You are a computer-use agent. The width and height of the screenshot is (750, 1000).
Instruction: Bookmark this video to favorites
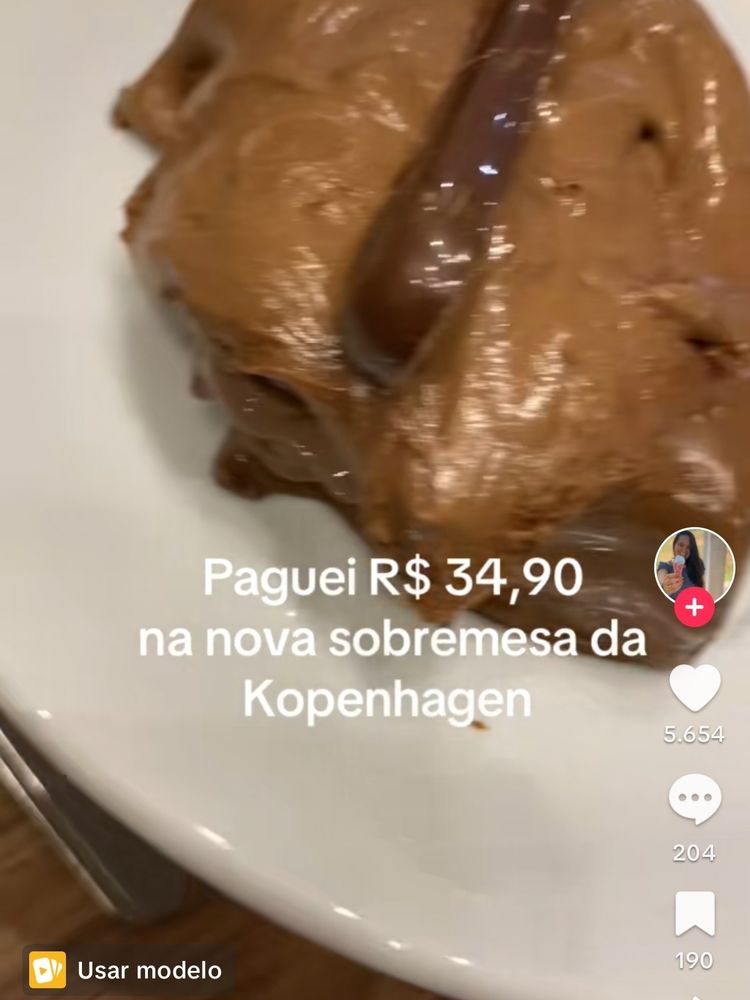tap(694, 913)
